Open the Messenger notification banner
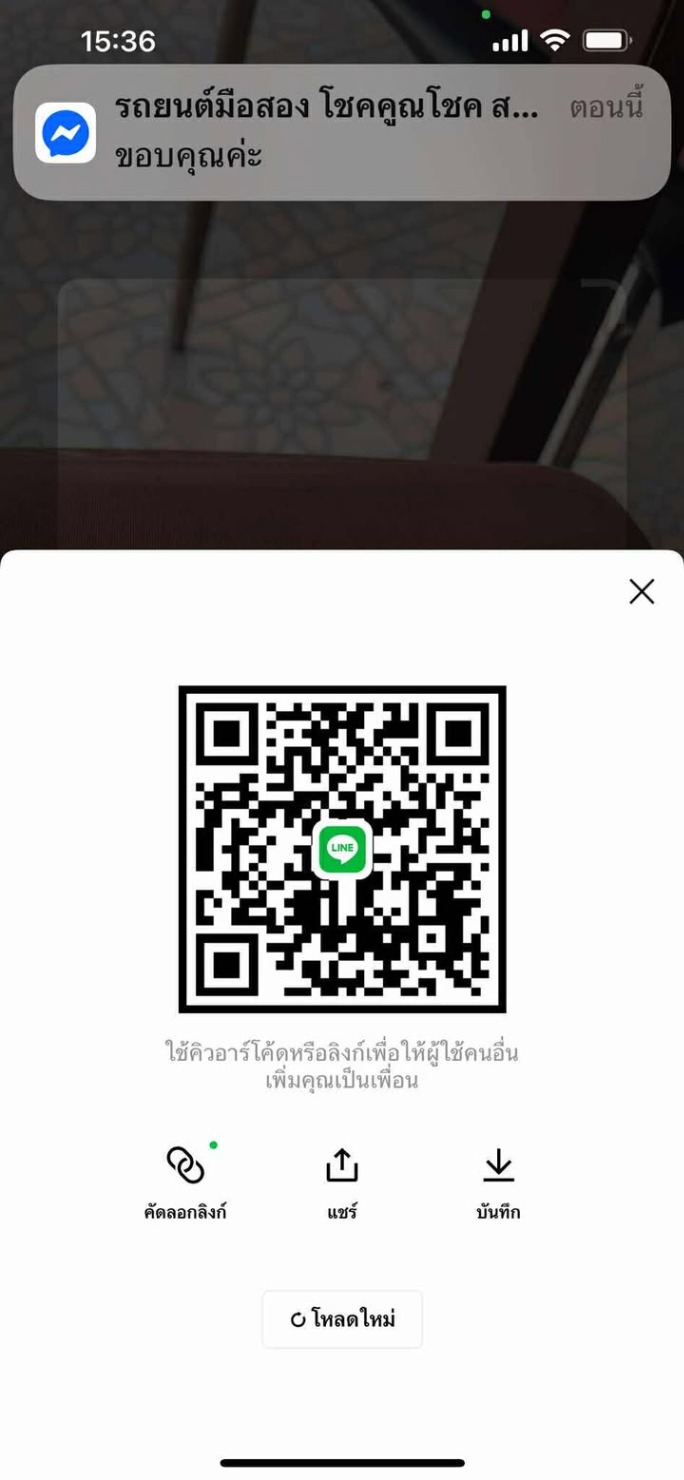 click(x=342, y=132)
